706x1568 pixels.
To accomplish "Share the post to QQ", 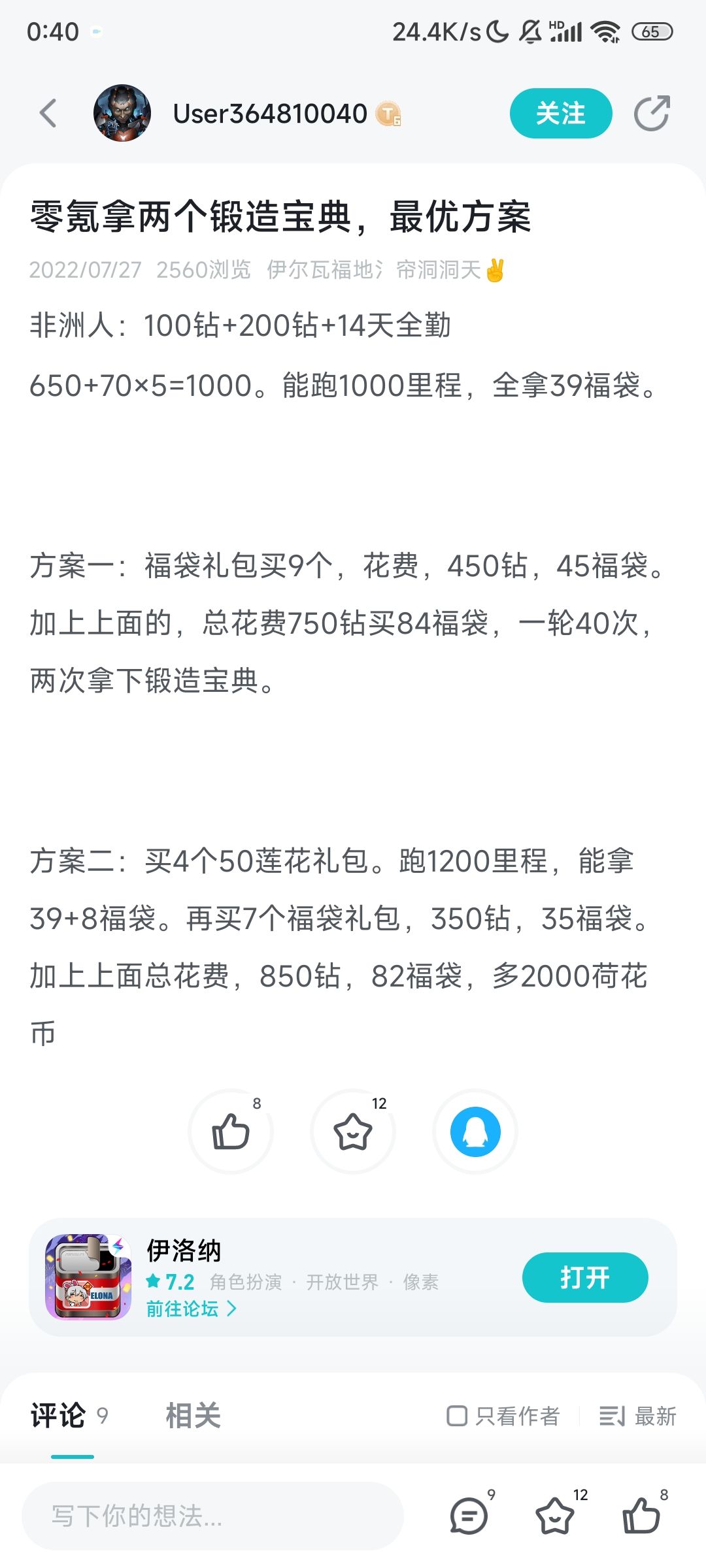I will pos(475,1132).
